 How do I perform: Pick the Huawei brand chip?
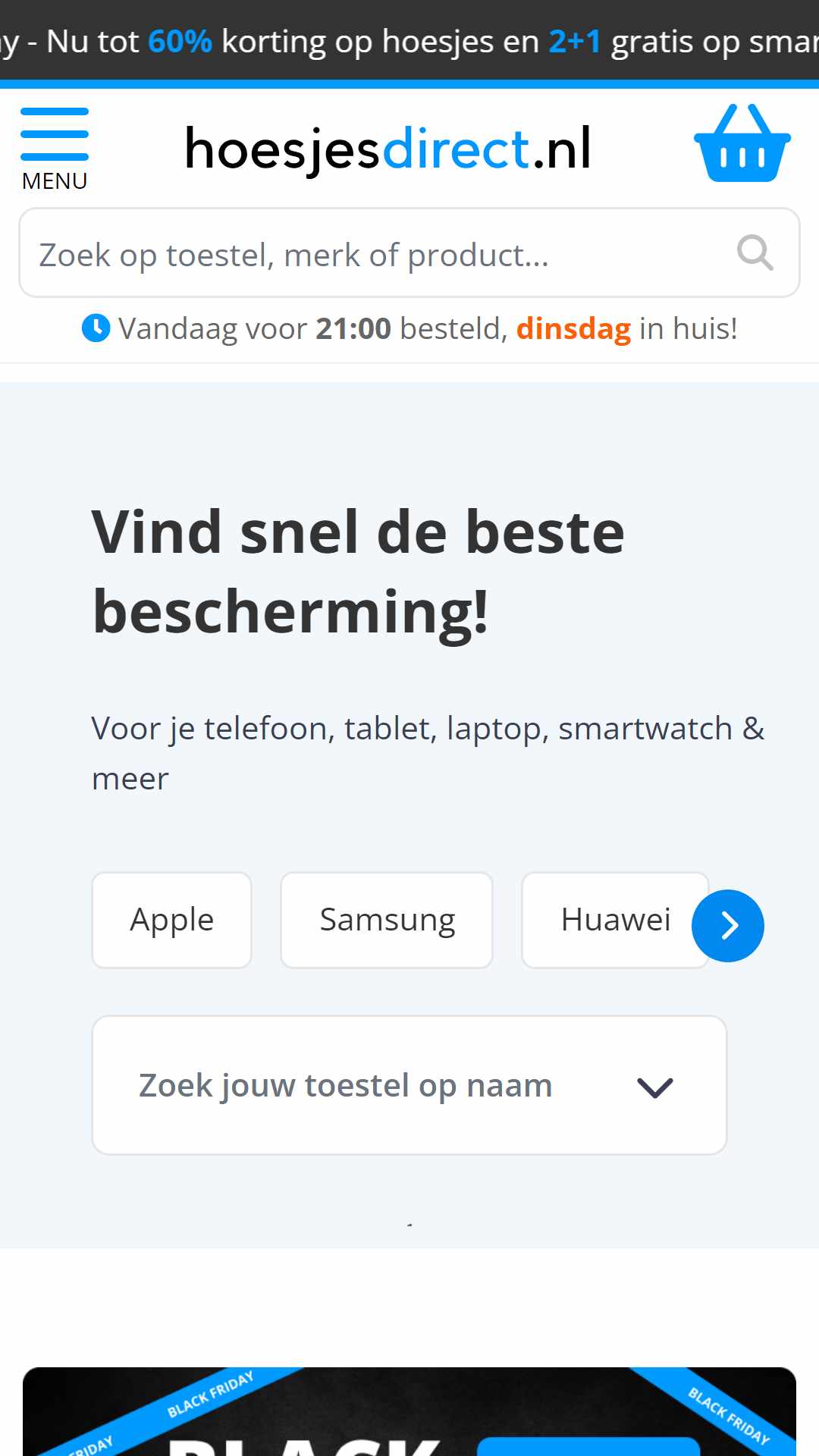pyautogui.click(x=615, y=920)
